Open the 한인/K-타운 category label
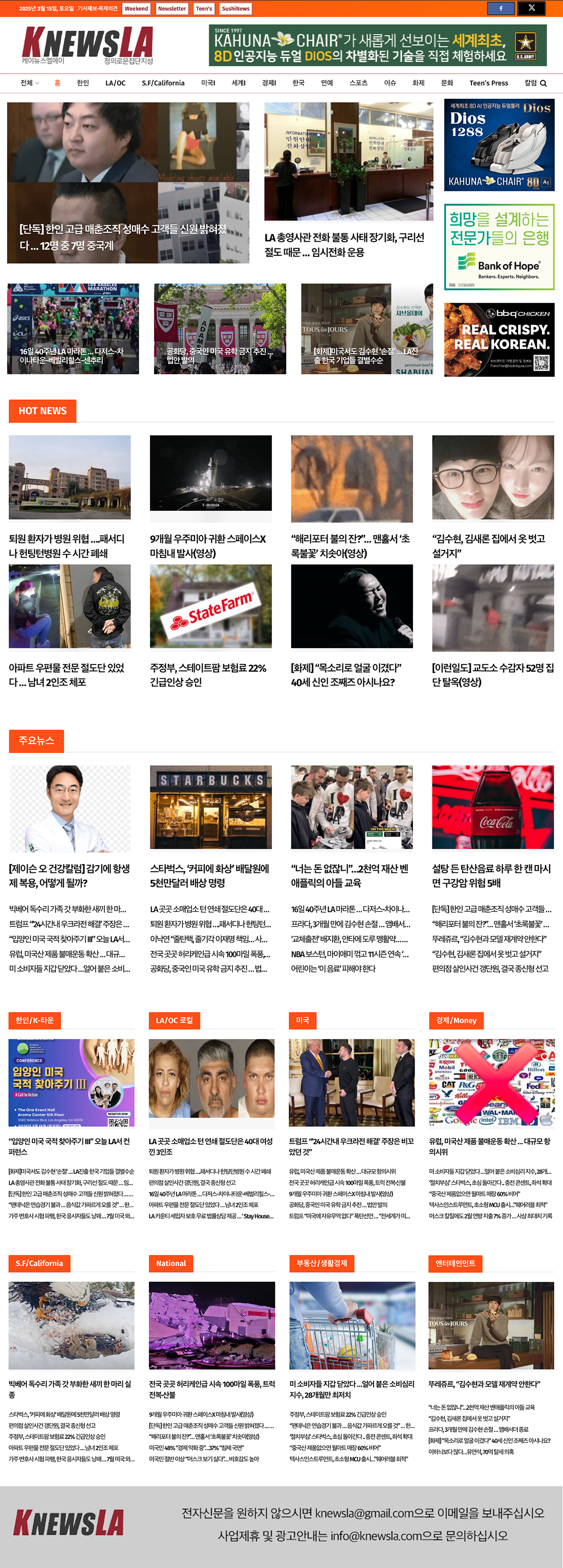 pyautogui.click(x=35, y=1020)
